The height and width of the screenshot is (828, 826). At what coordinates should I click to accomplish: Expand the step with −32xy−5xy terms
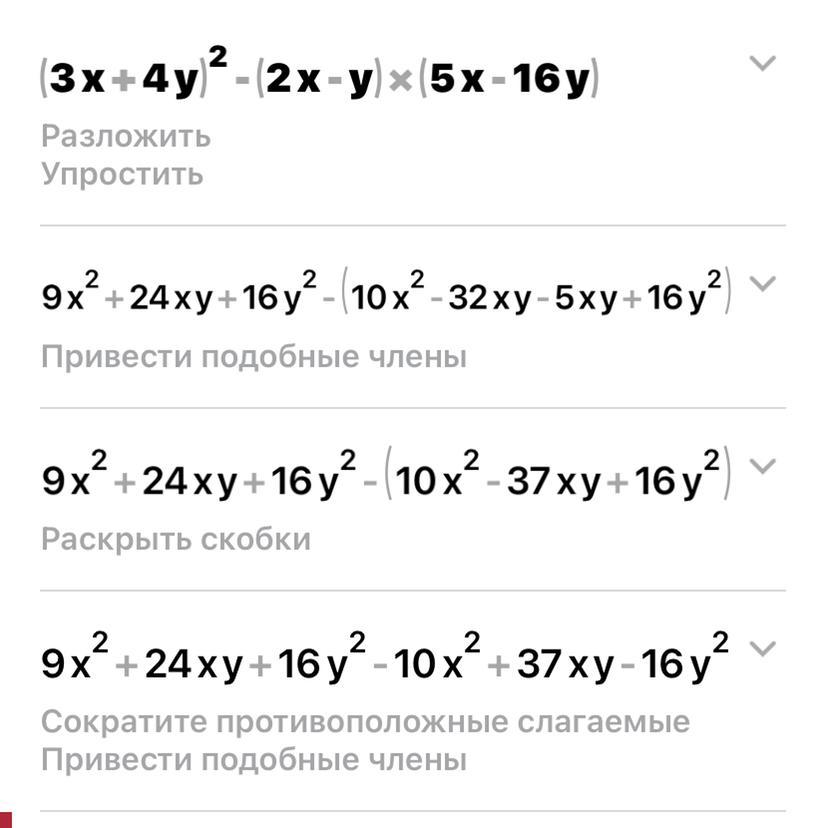click(762, 284)
